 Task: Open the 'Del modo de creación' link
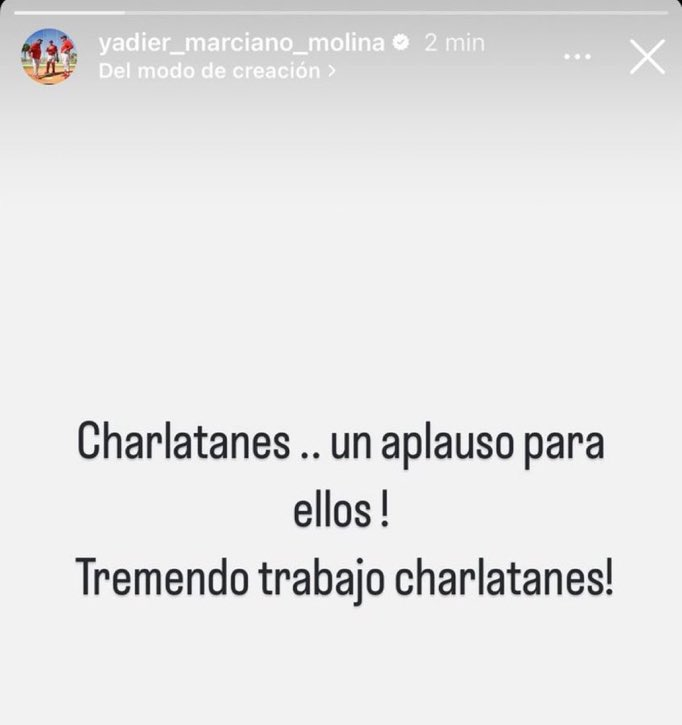point(217,71)
